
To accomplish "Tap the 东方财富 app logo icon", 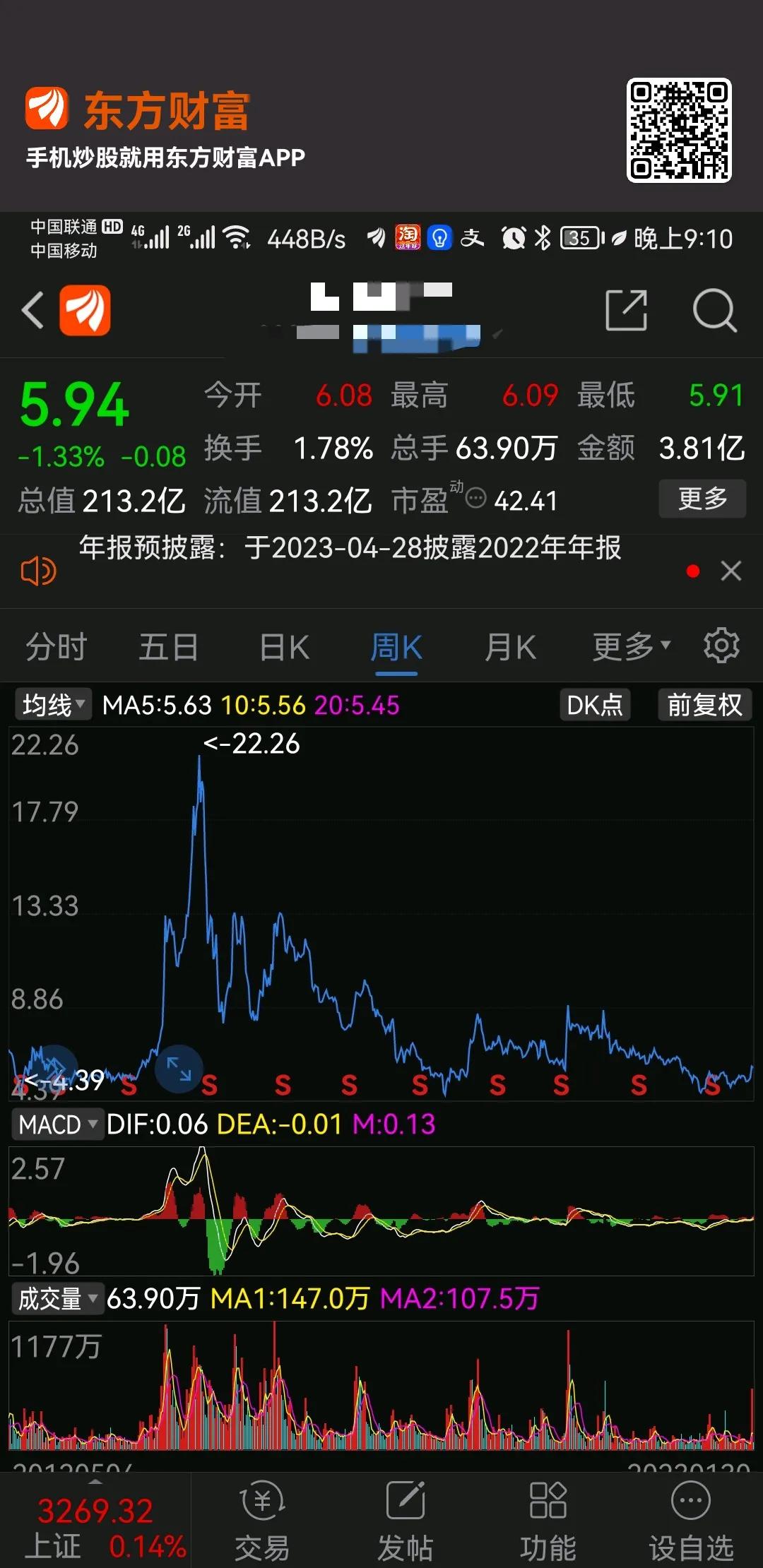I will coord(86,311).
